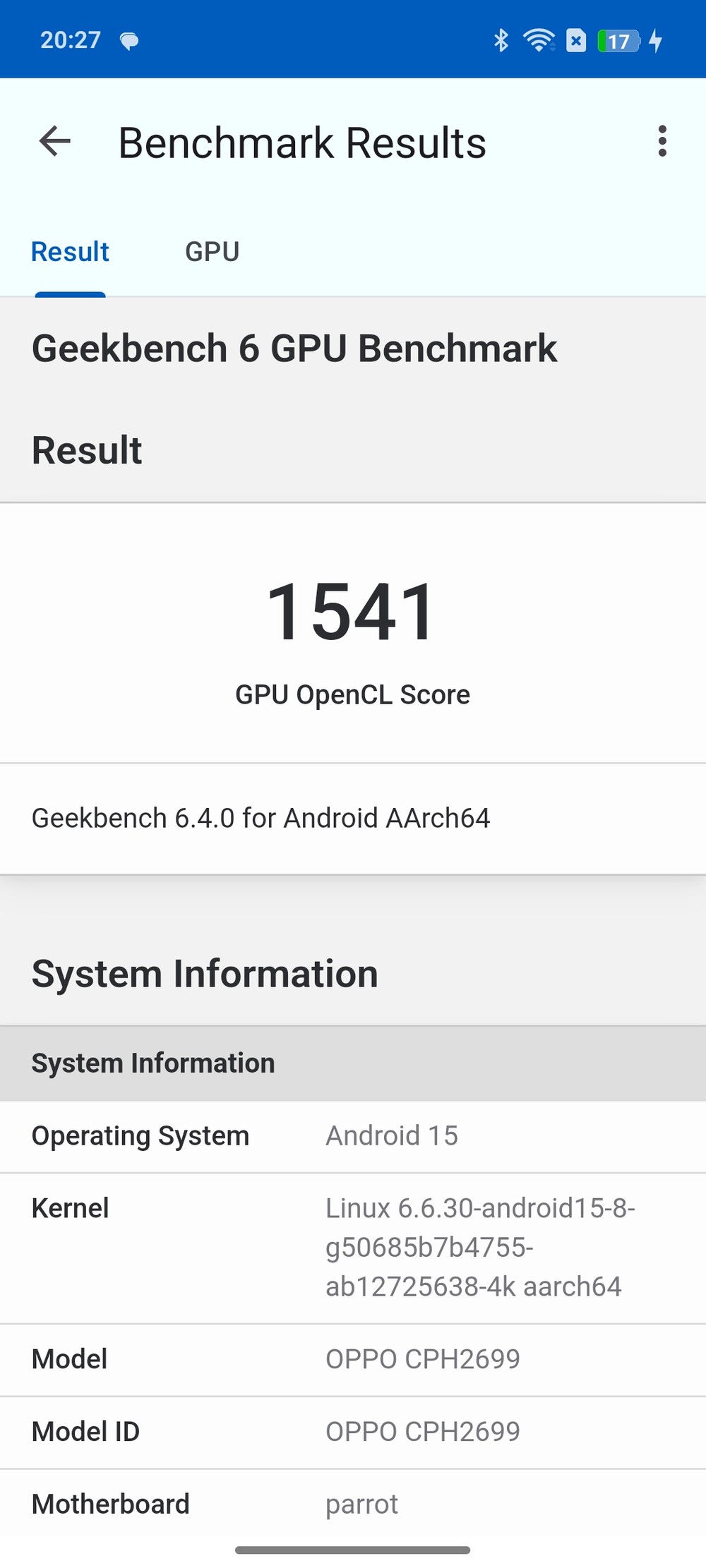The width and height of the screenshot is (706, 1568).
Task: Open the three-dot overflow menu
Action: click(x=662, y=142)
